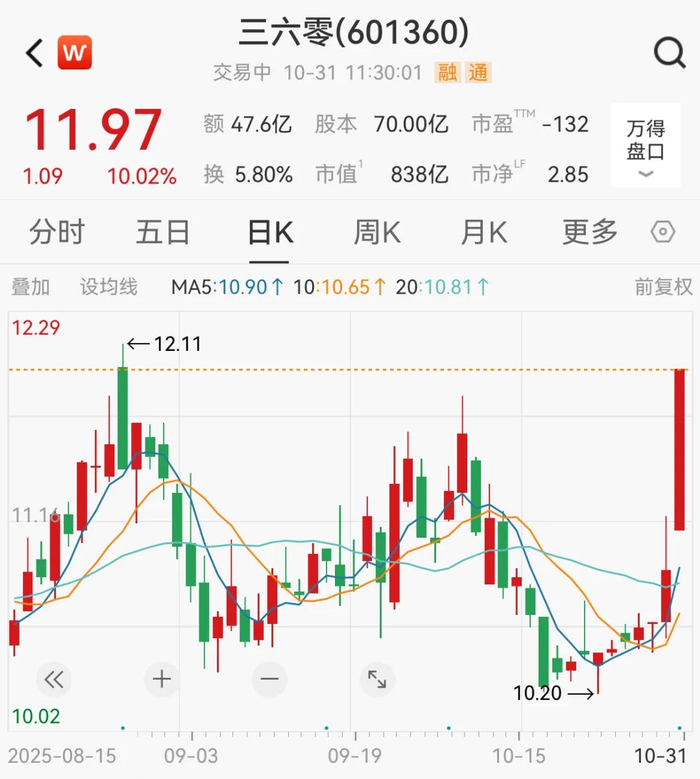The height and width of the screenshot is (779, 700).
Task: Expand the chart to full screen
Action: coord(377,680)
